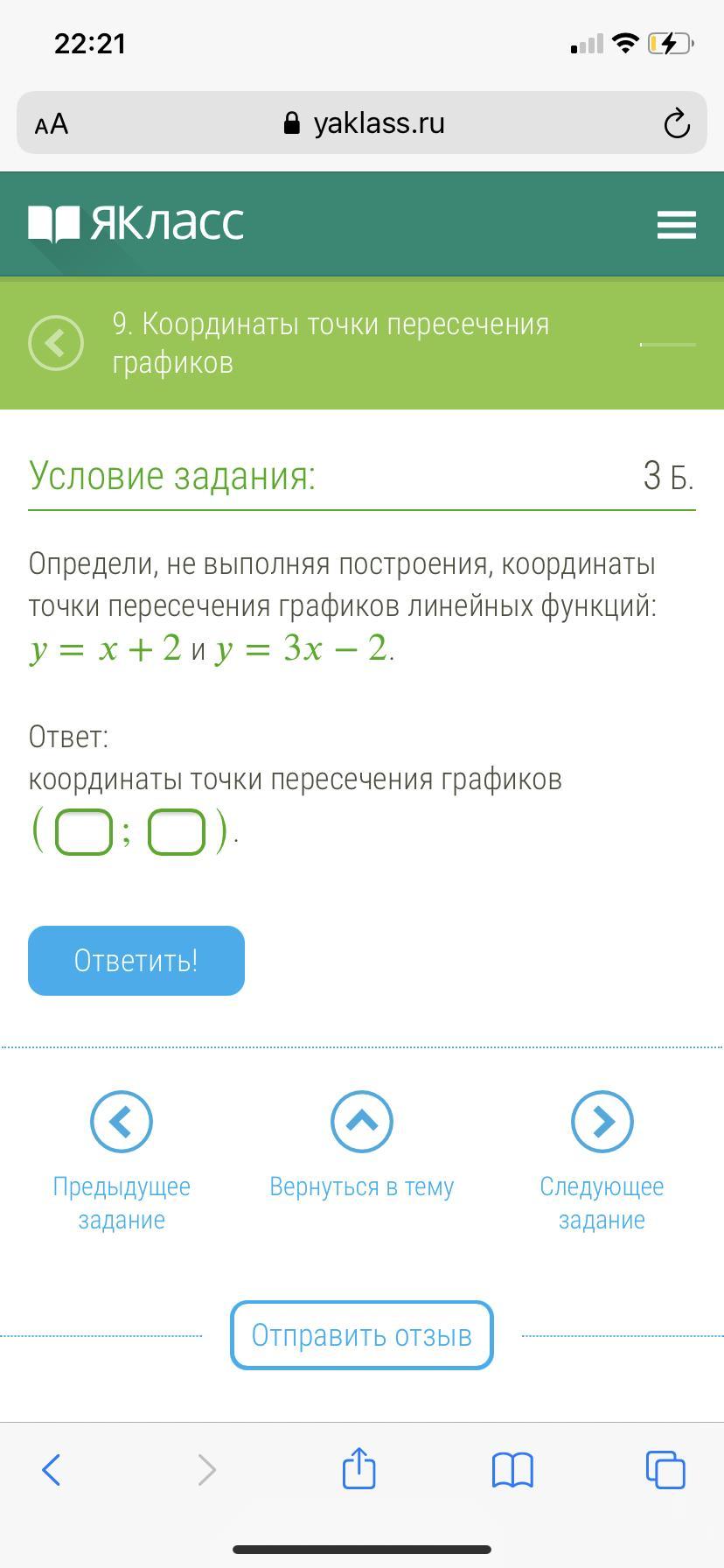
Task: Tap the first coordinate answer box
Action: point(84,831)
